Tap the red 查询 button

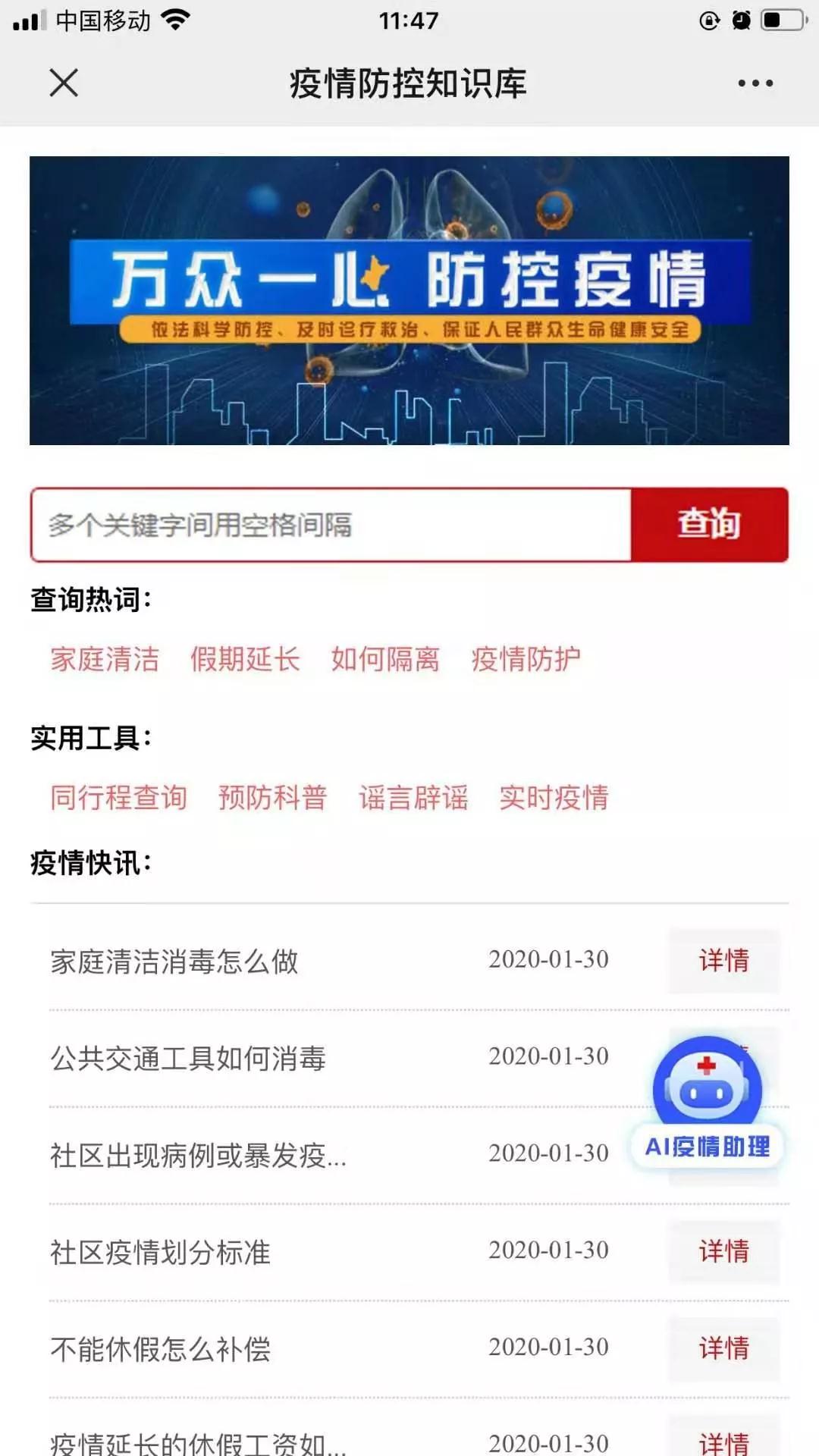[709, 525]
